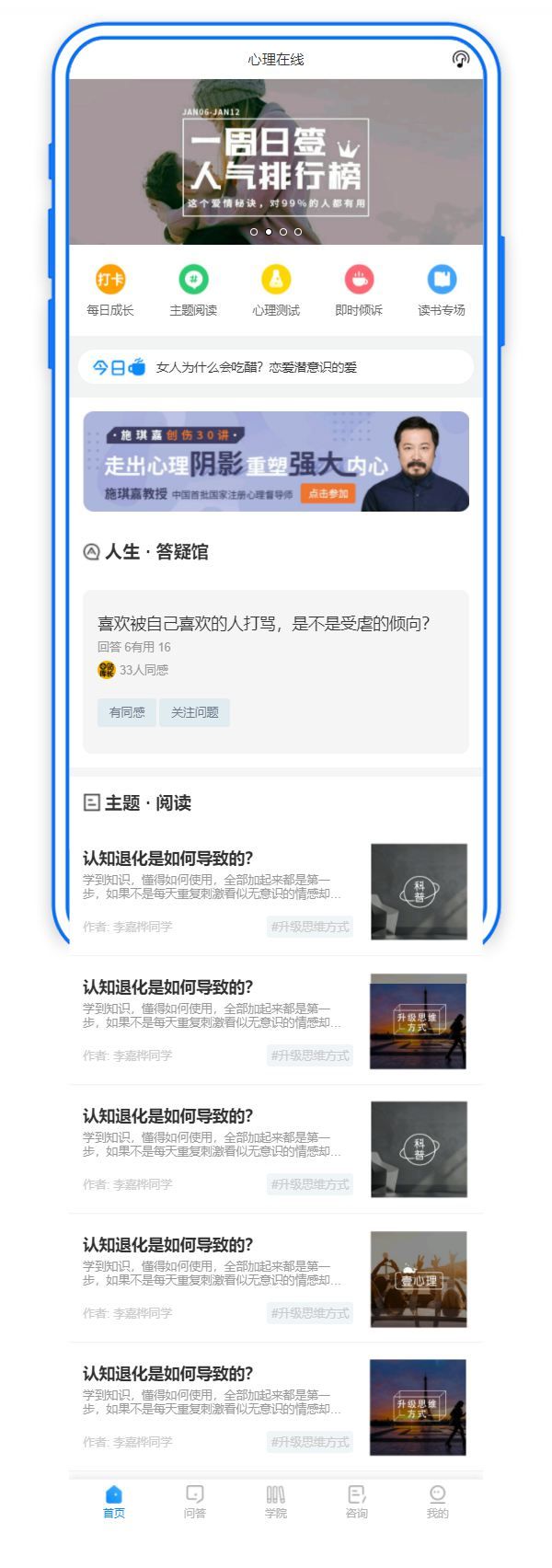Open the question 喜欢被自己喜欢的人打骂

[x=264, y=623]
